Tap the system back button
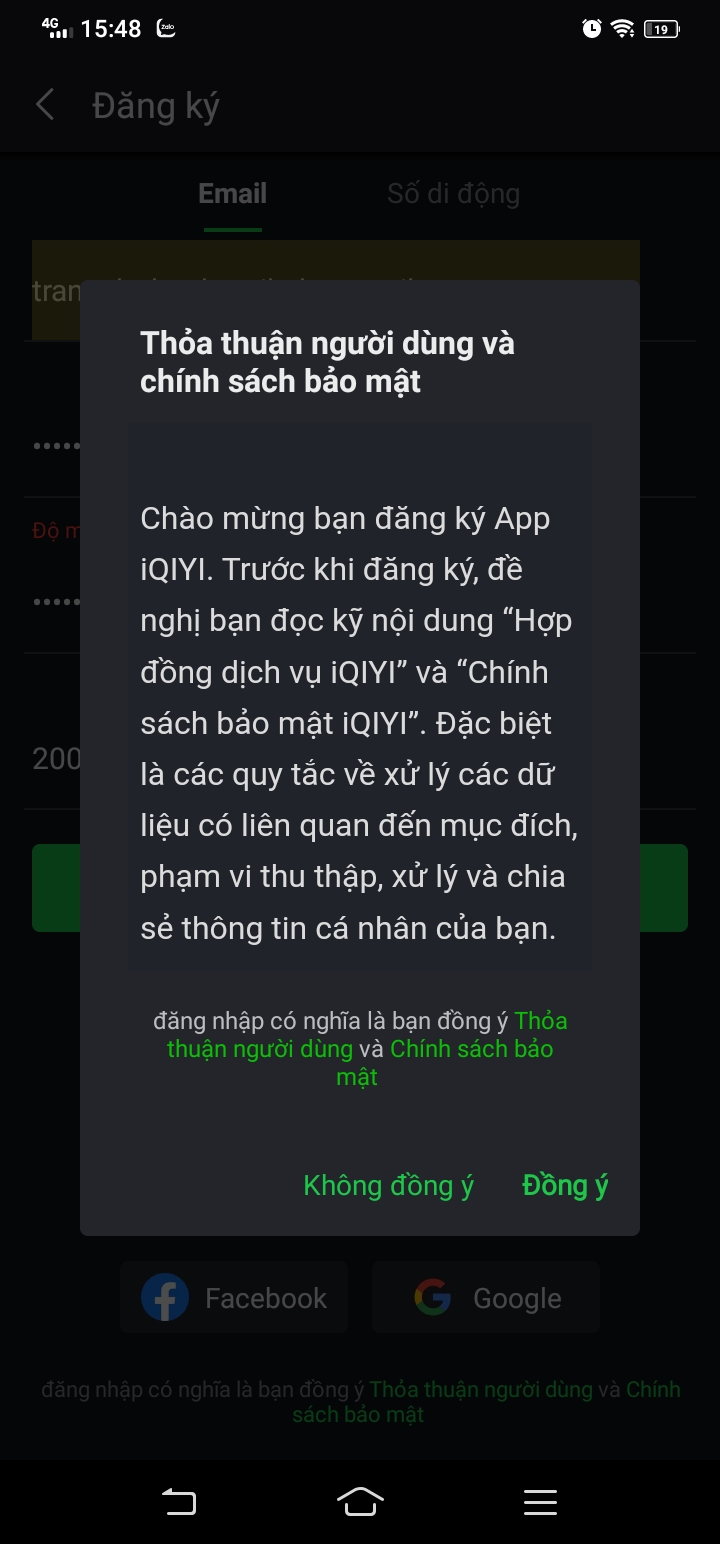720x1544 pixels. [x=179, y=1501]
